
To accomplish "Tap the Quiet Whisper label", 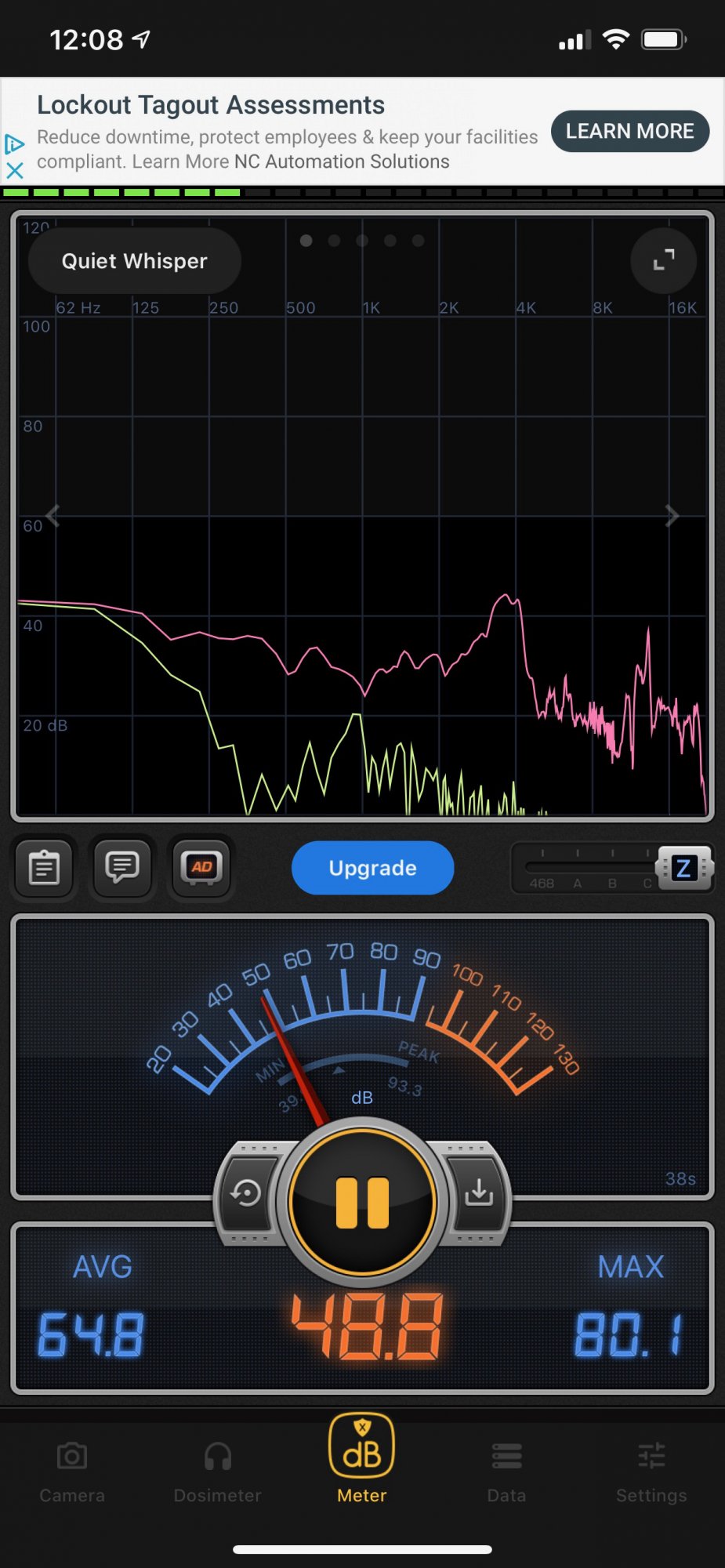I will coord(135,261).
